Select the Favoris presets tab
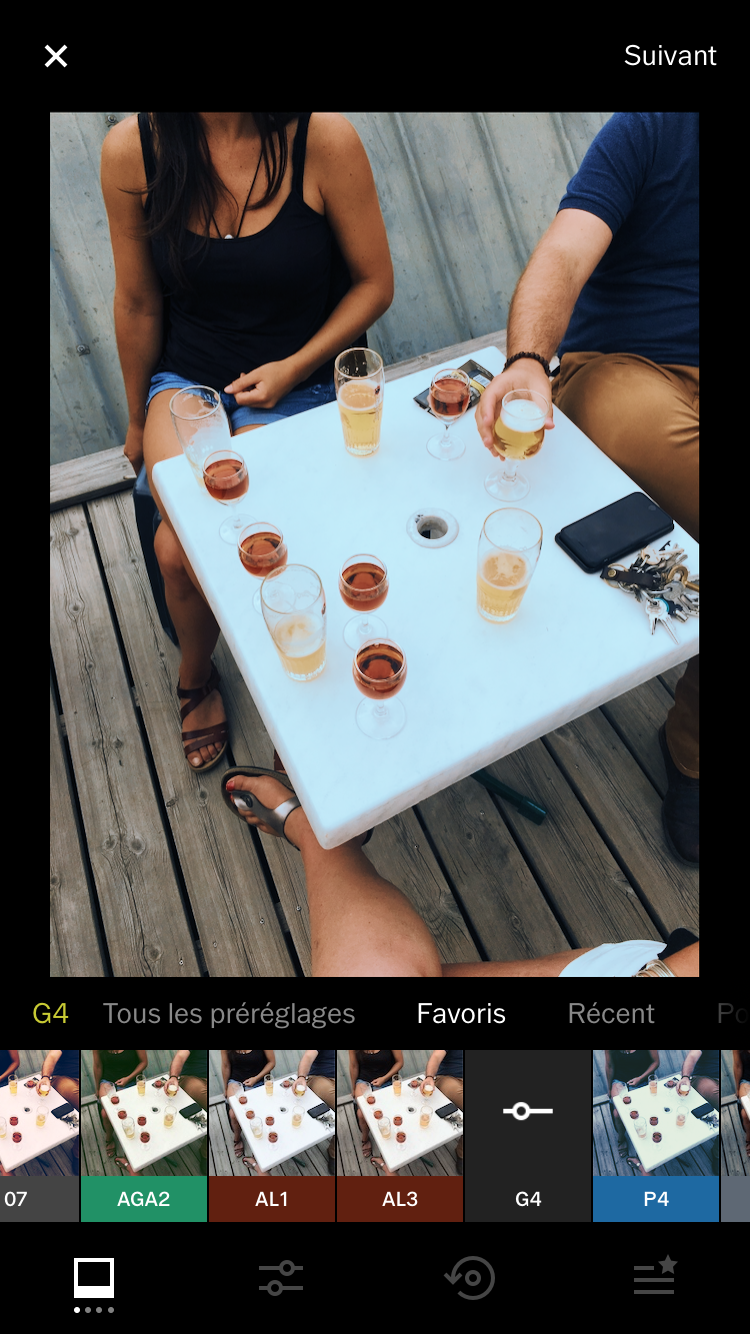This screenshot has width=750, height=1334. (x=461, y=1013)
